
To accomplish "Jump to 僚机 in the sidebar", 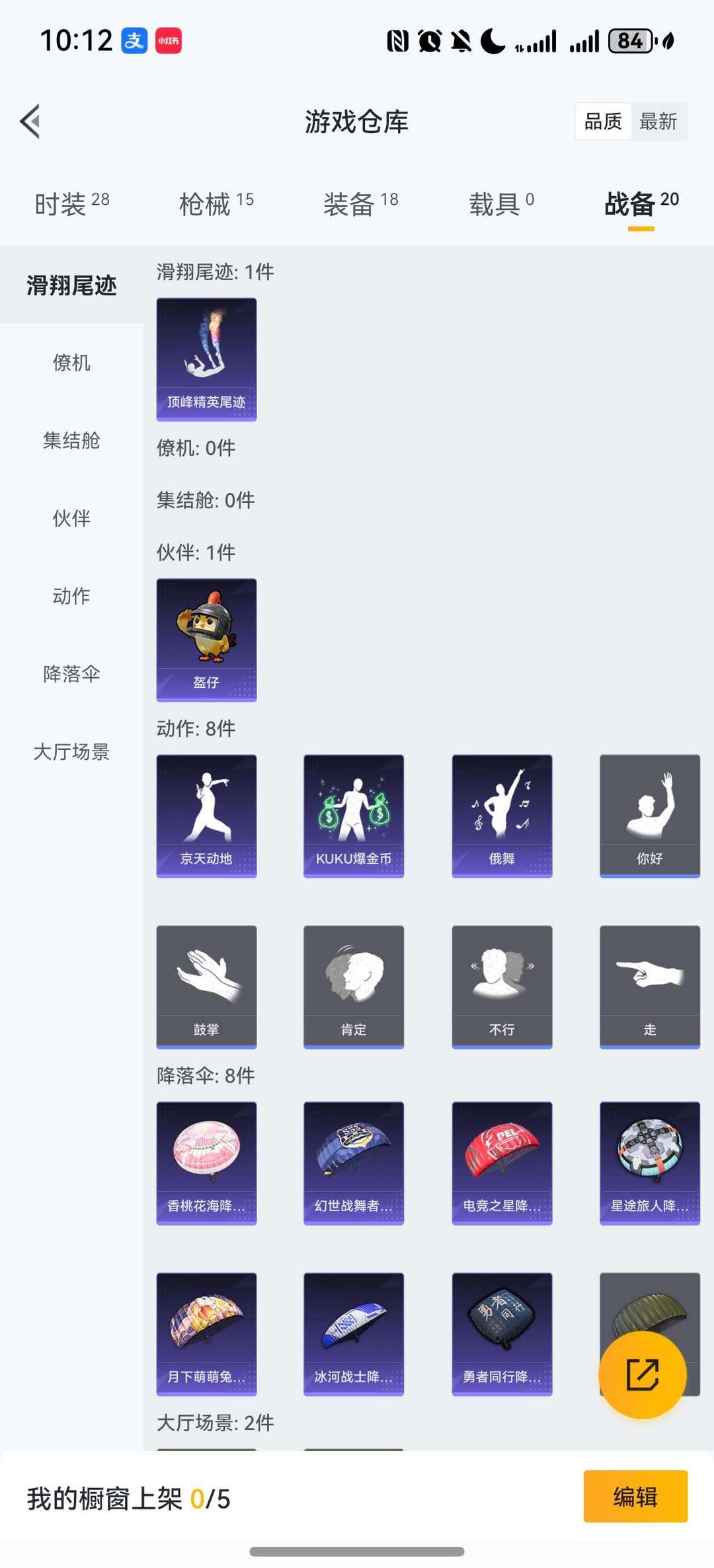I will [x=71, y=363].
